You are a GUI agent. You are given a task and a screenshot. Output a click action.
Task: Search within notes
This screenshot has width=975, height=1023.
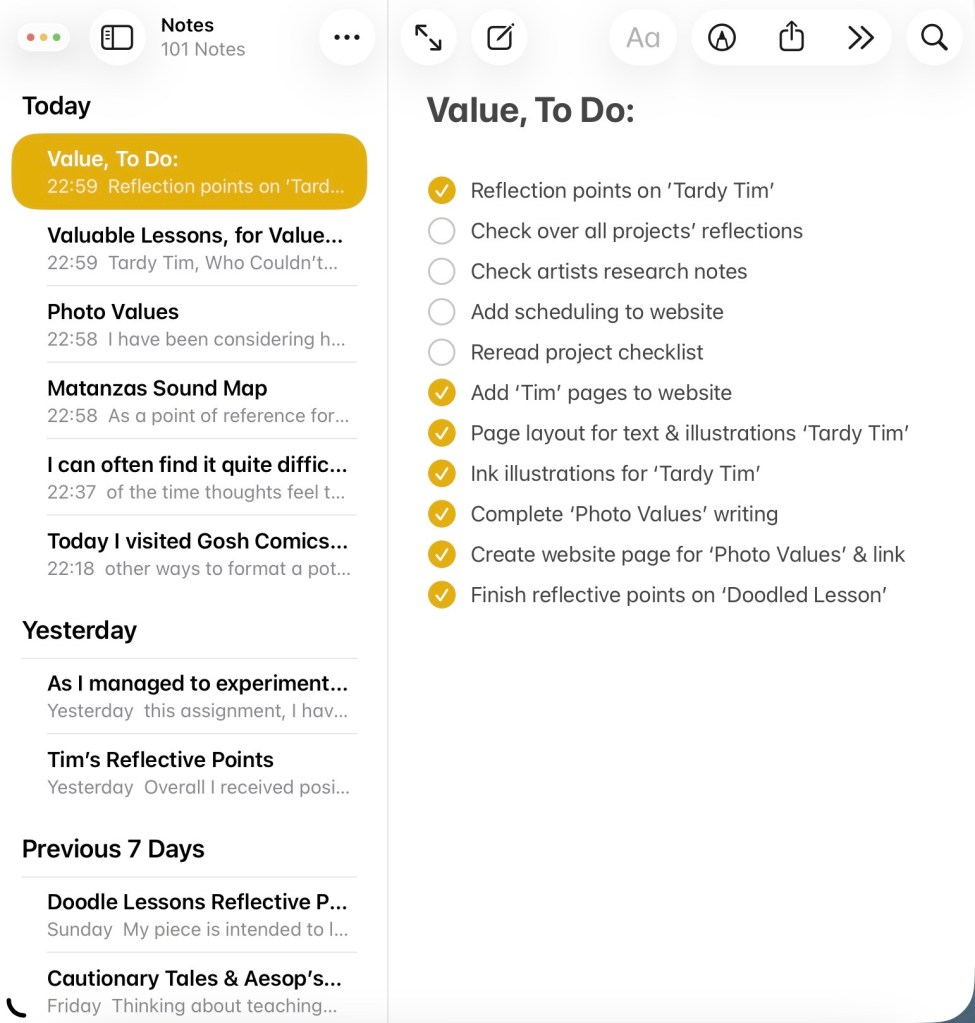click(933, 38)
